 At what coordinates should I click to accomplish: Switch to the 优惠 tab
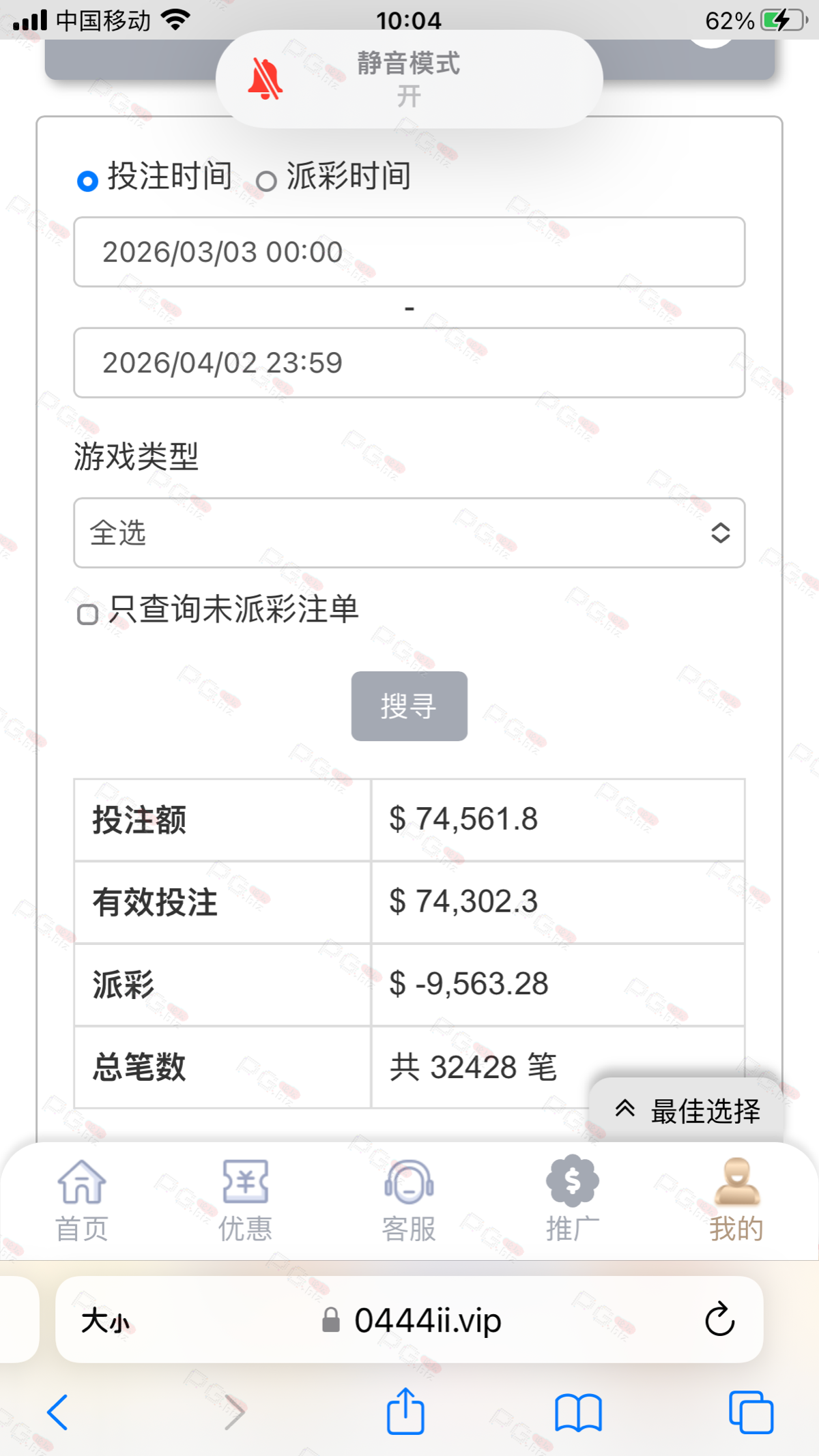point(245,1200)
